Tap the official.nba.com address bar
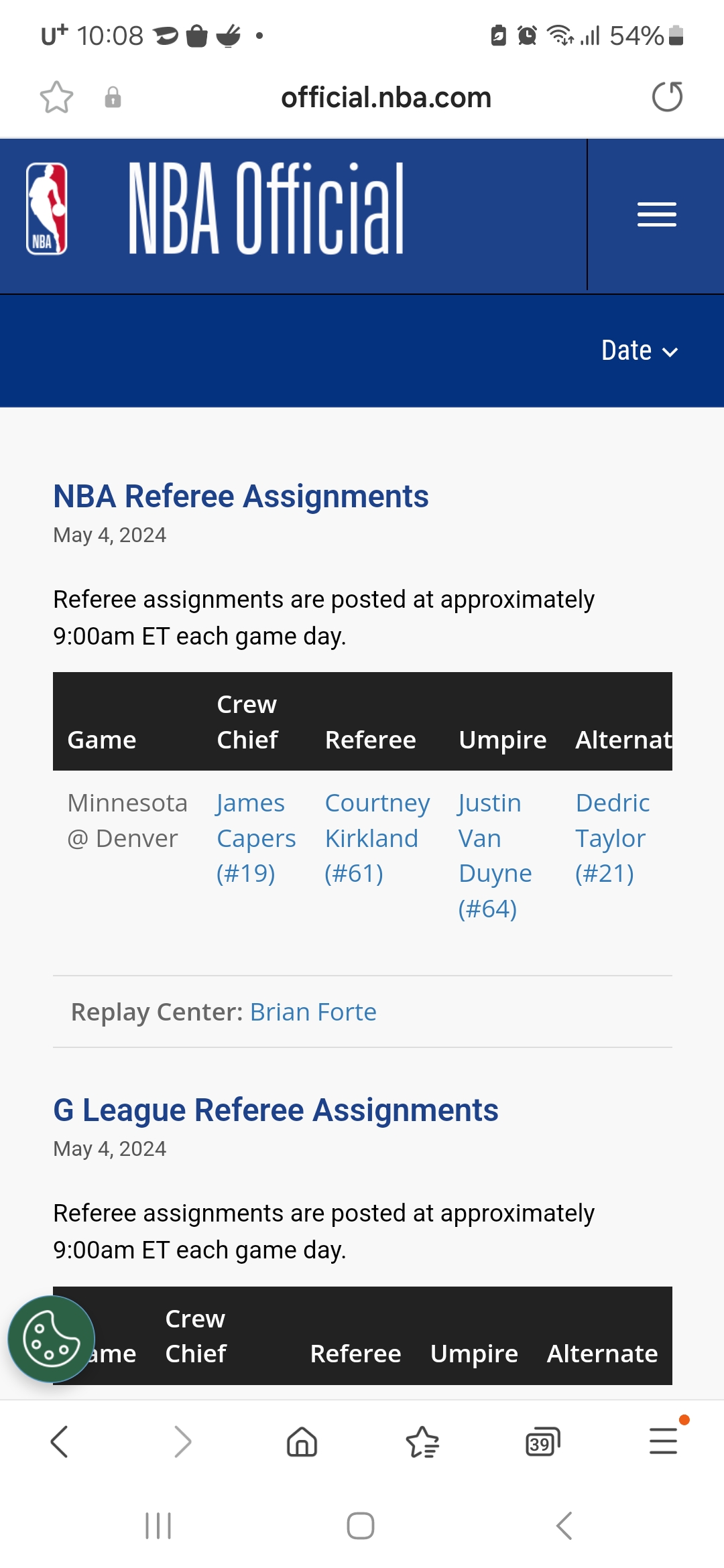Image resolution: width=724 pixels, height=1568 pixels. coord(385,98)
